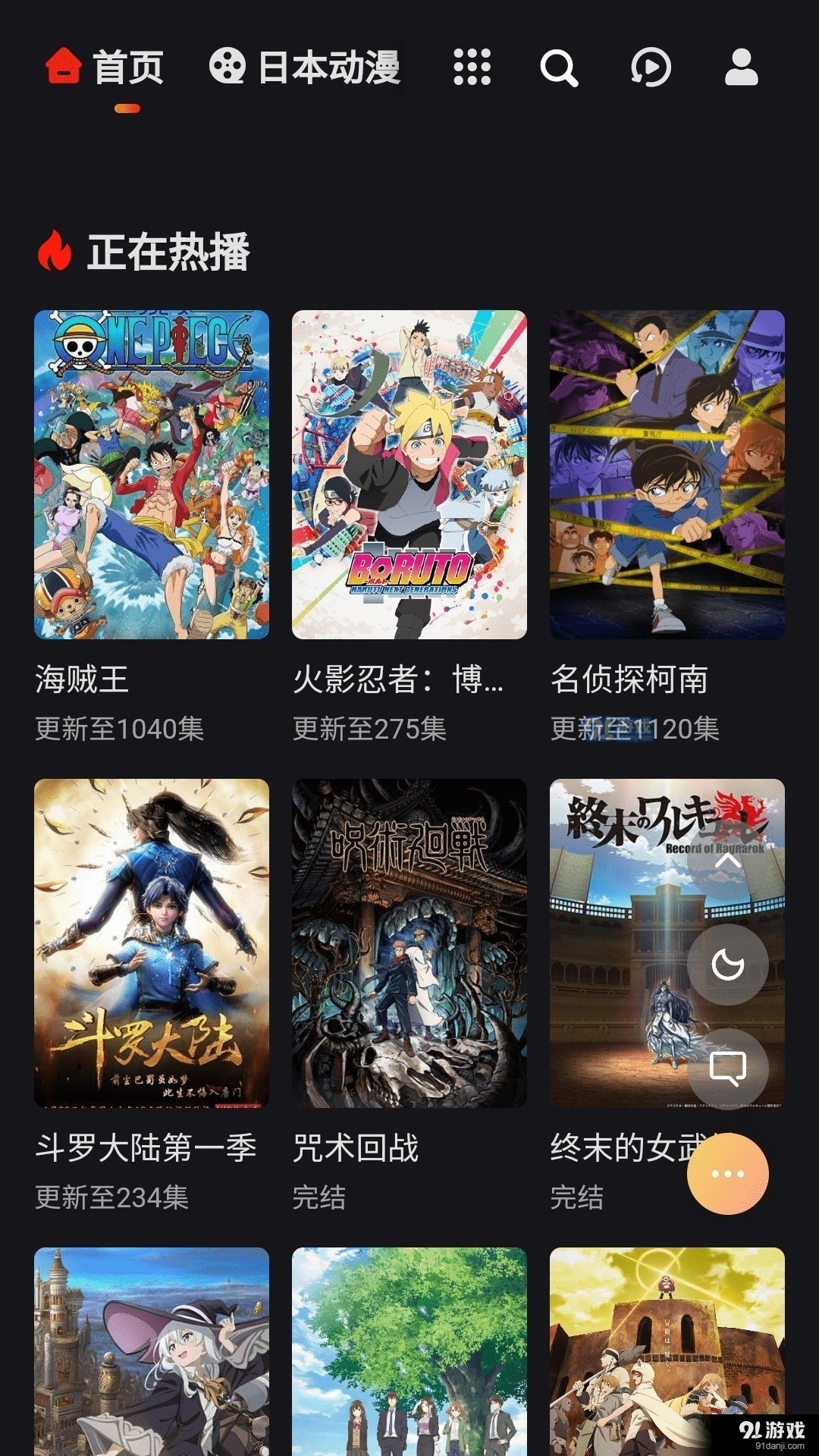Switch to the 首页 tab
The height and width of the screenshot is (1456, 819).
click(127, 68)
